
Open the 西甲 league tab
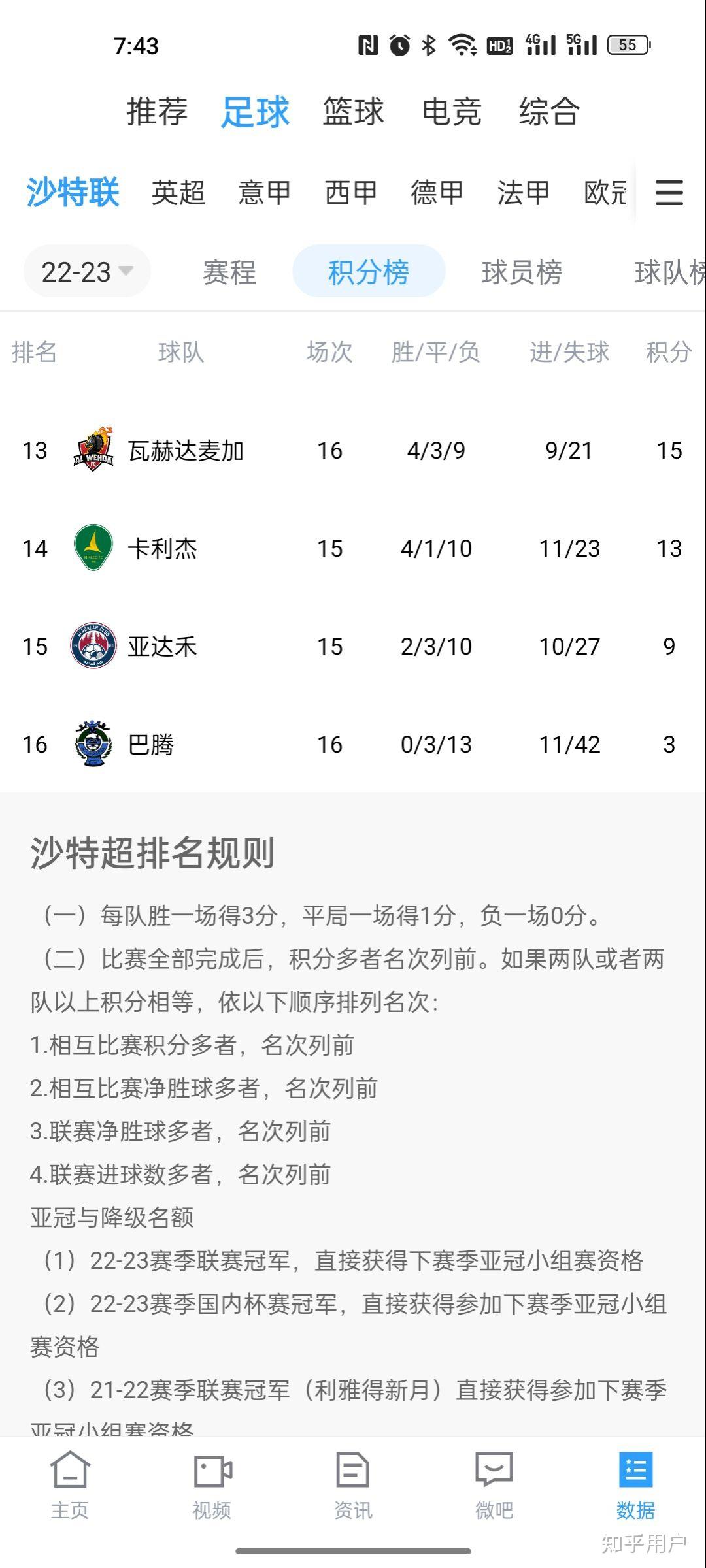point(351,193)
